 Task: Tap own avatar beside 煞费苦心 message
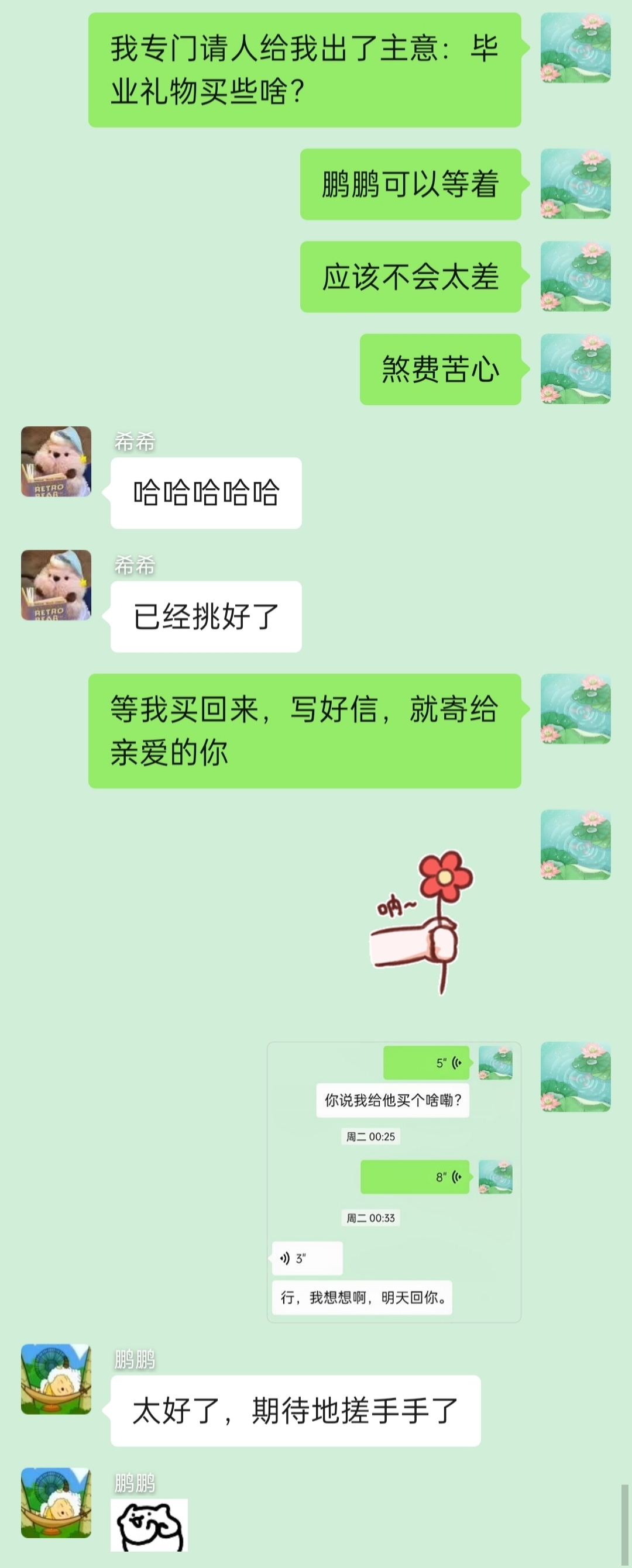pyautogui.click(x=575, y=369)
